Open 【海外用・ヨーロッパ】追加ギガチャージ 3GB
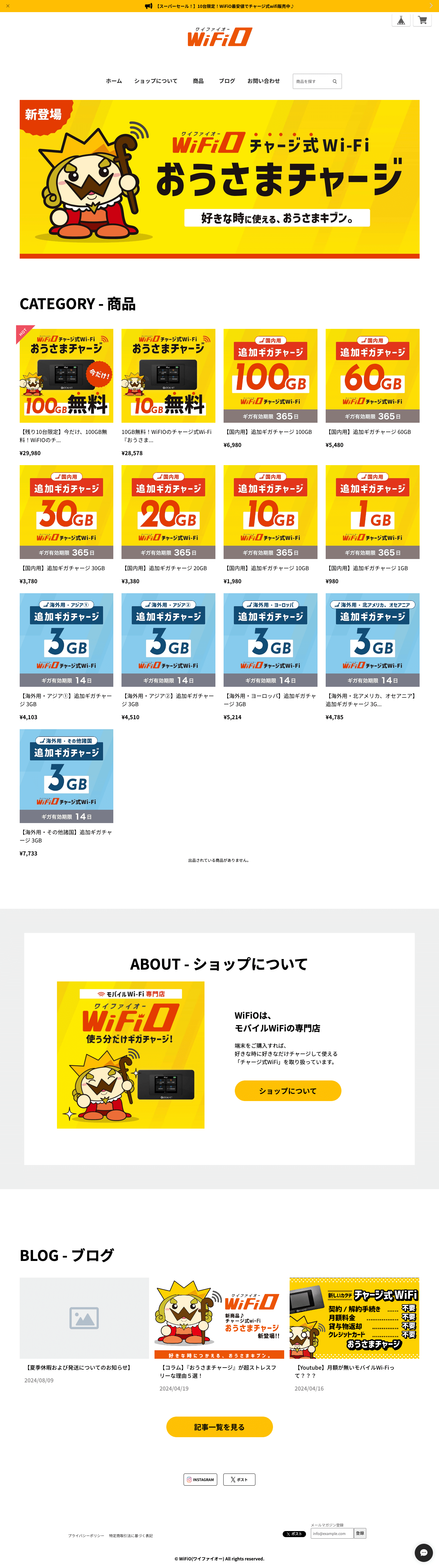 pos(270,640)
